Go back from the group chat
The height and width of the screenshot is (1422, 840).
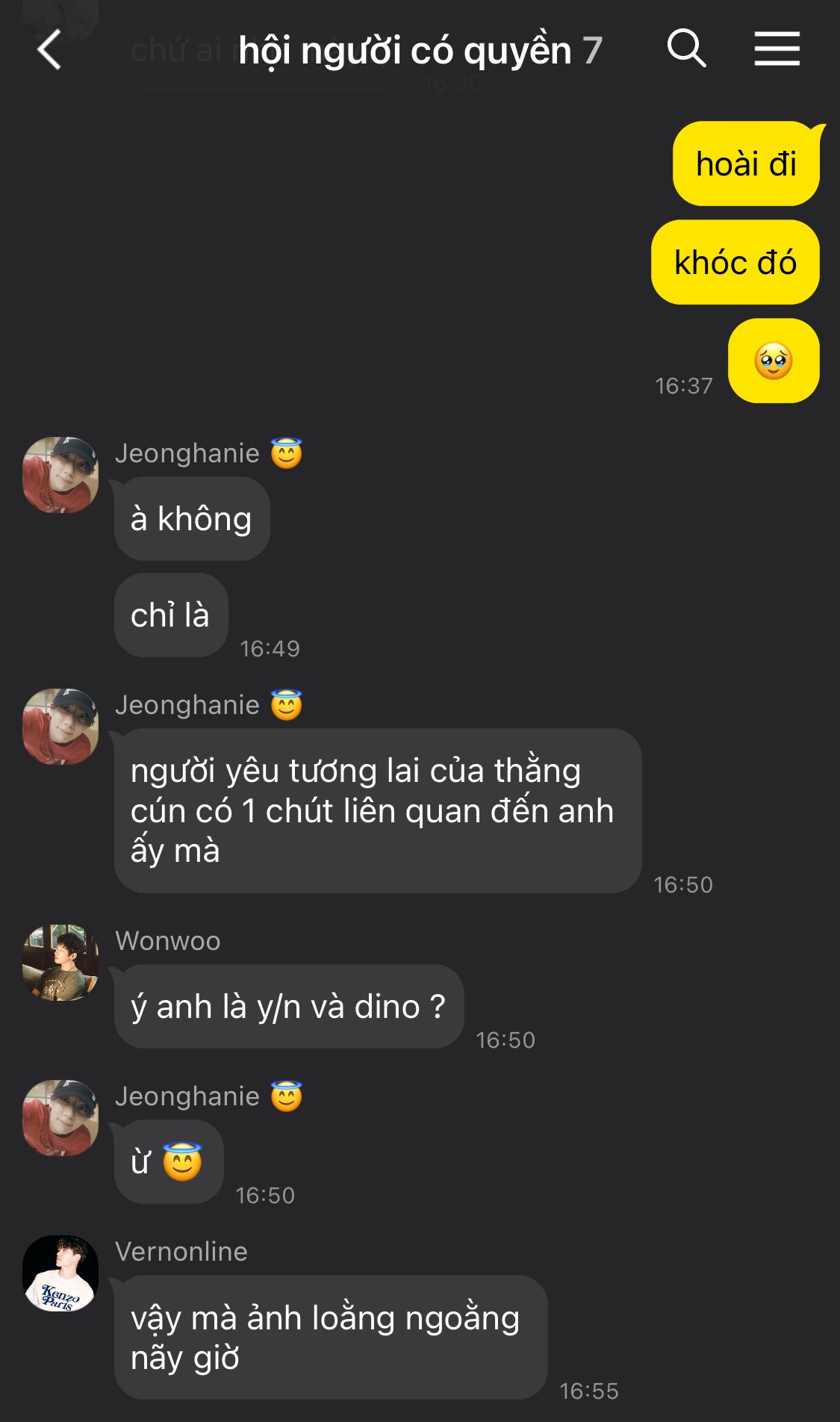49,50
